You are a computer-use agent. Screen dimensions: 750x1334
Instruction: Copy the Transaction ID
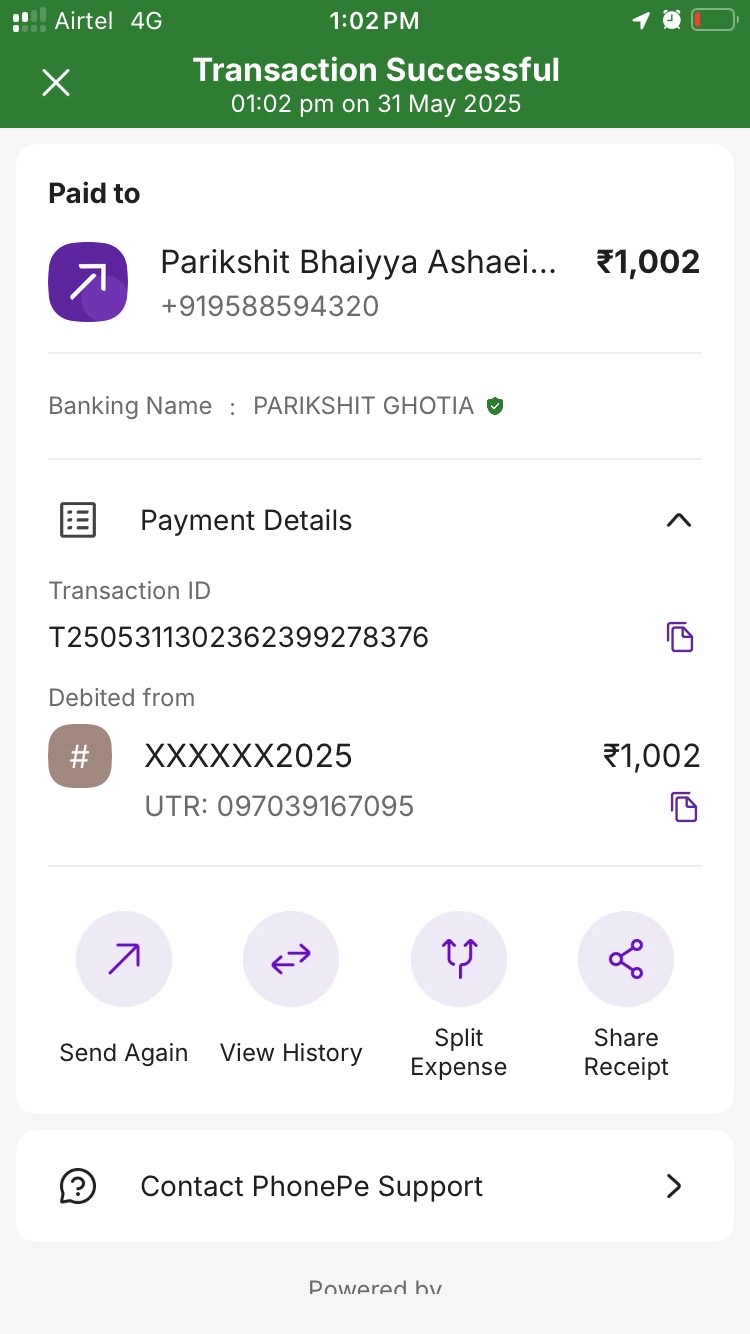[681, 637]
